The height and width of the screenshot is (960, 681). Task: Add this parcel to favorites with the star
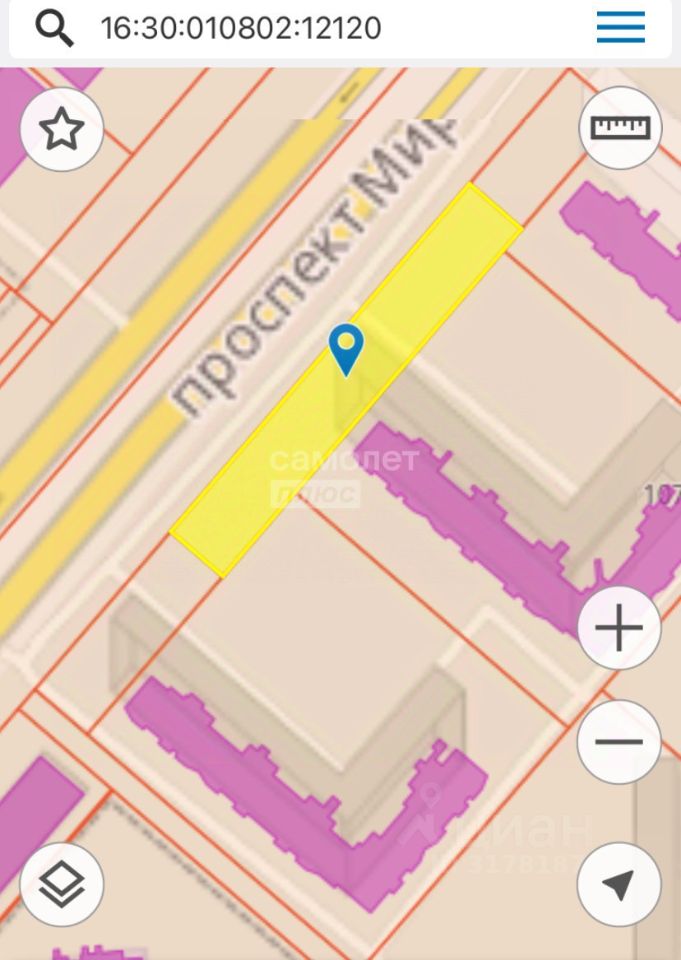[x=62, y=130]
